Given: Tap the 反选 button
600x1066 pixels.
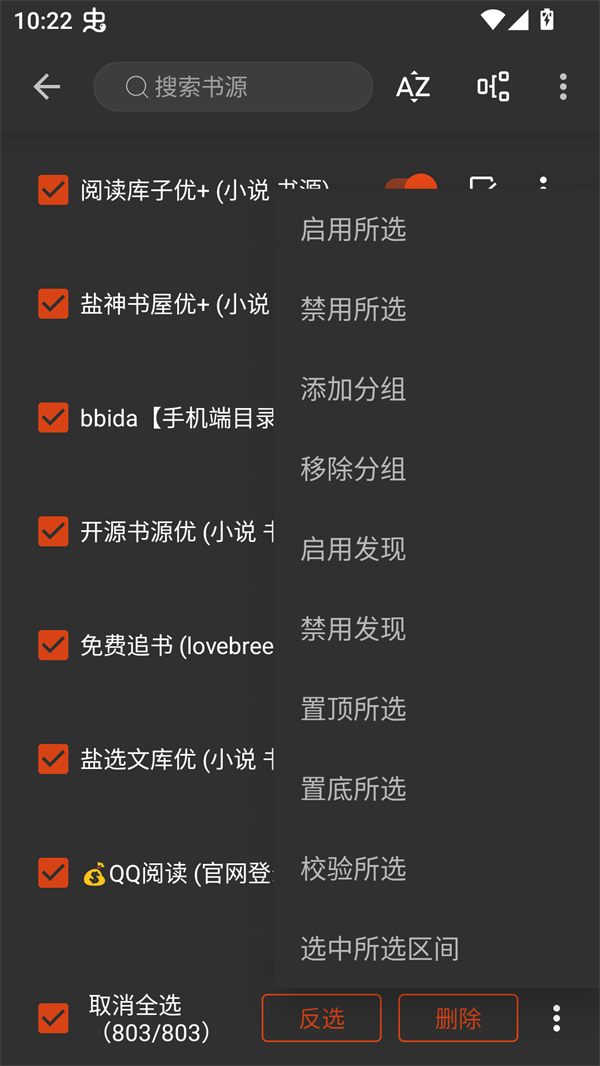Looking at the screenshot, I should (x=321, y=1018).
